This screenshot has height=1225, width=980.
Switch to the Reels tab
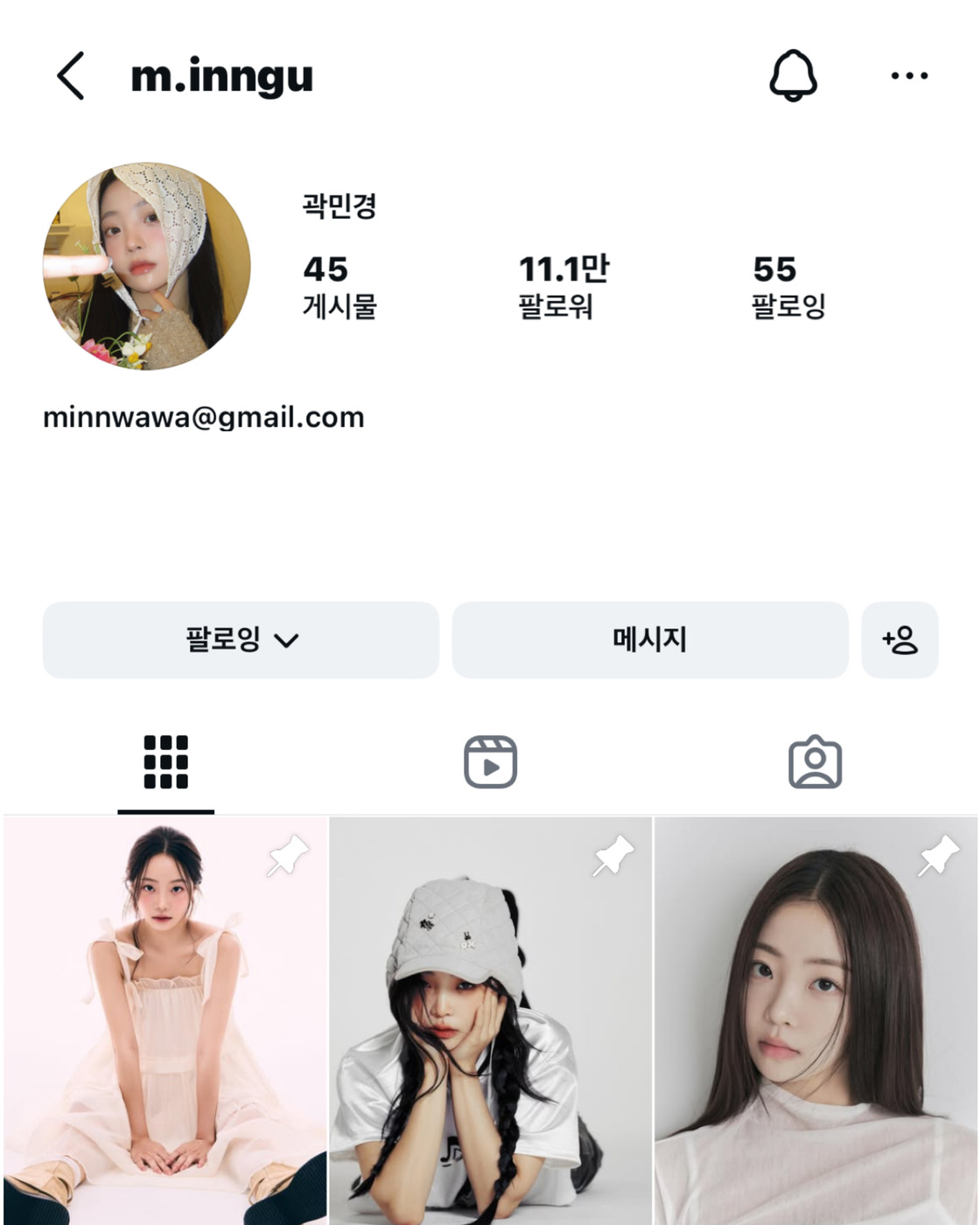click(x=490, y=762)
